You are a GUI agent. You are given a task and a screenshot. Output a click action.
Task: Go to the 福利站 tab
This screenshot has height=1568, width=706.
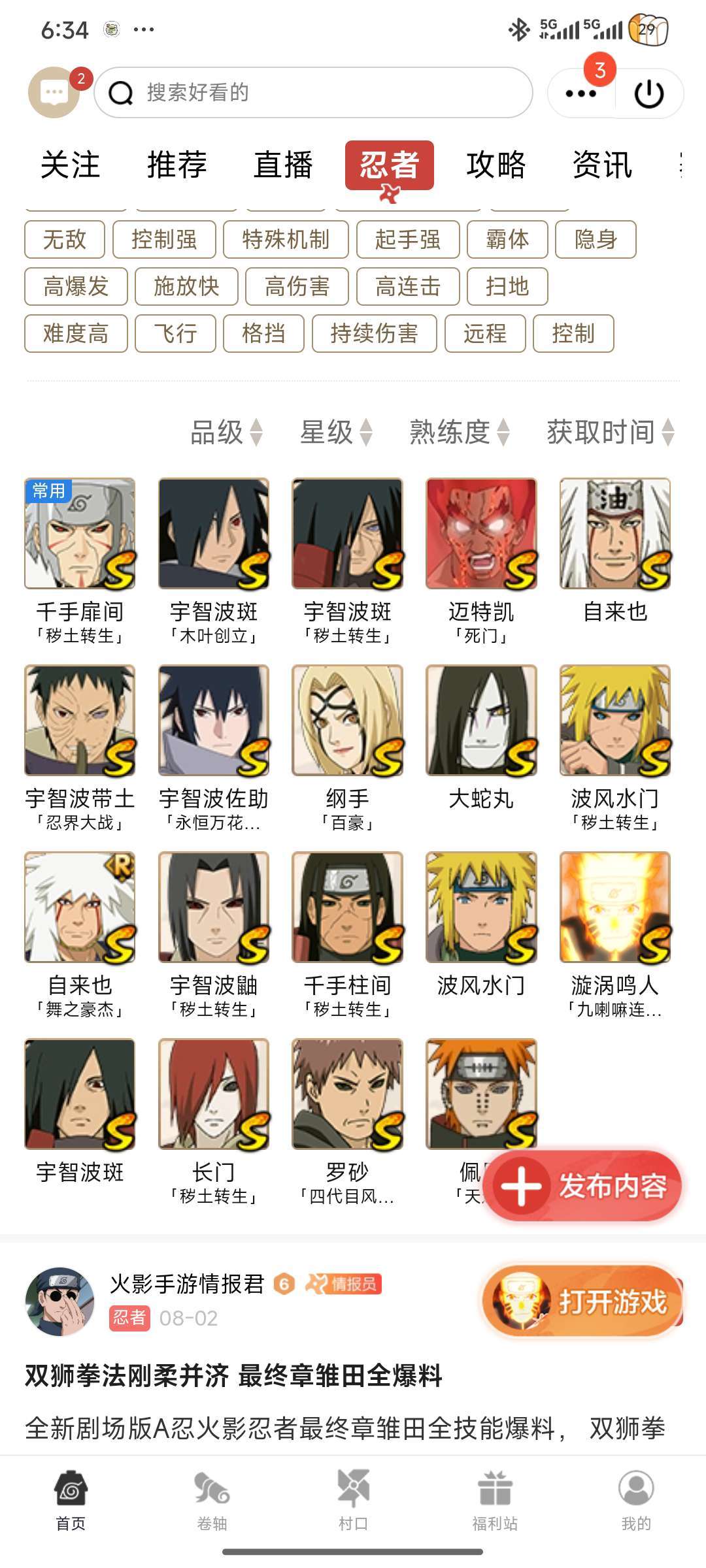495,1500
